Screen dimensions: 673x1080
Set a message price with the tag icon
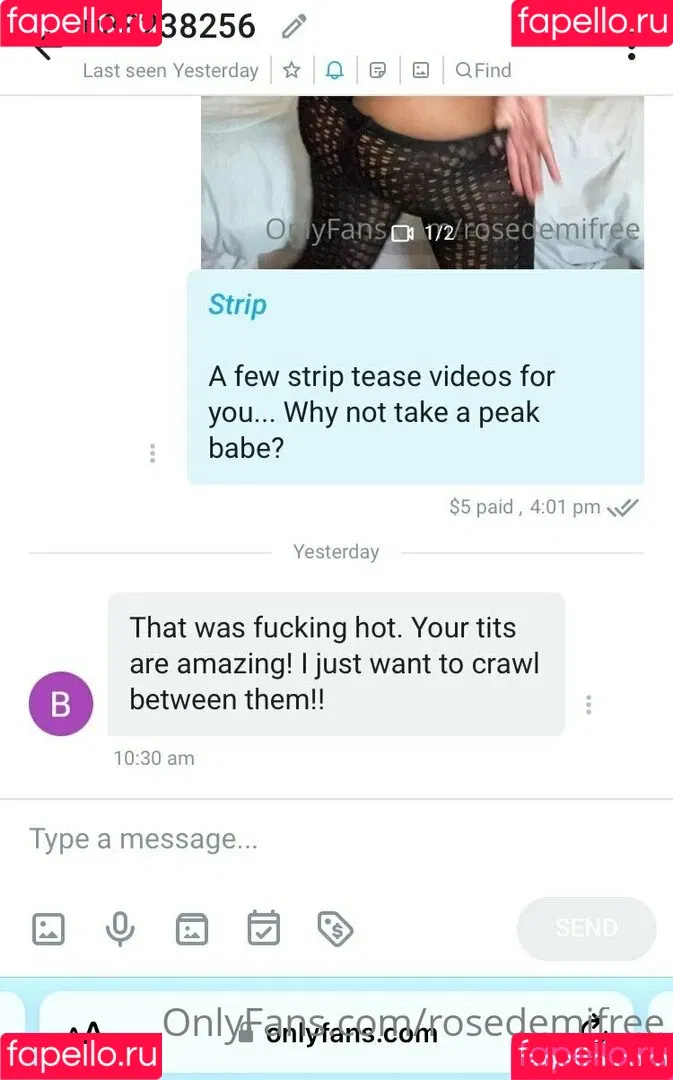336,929
